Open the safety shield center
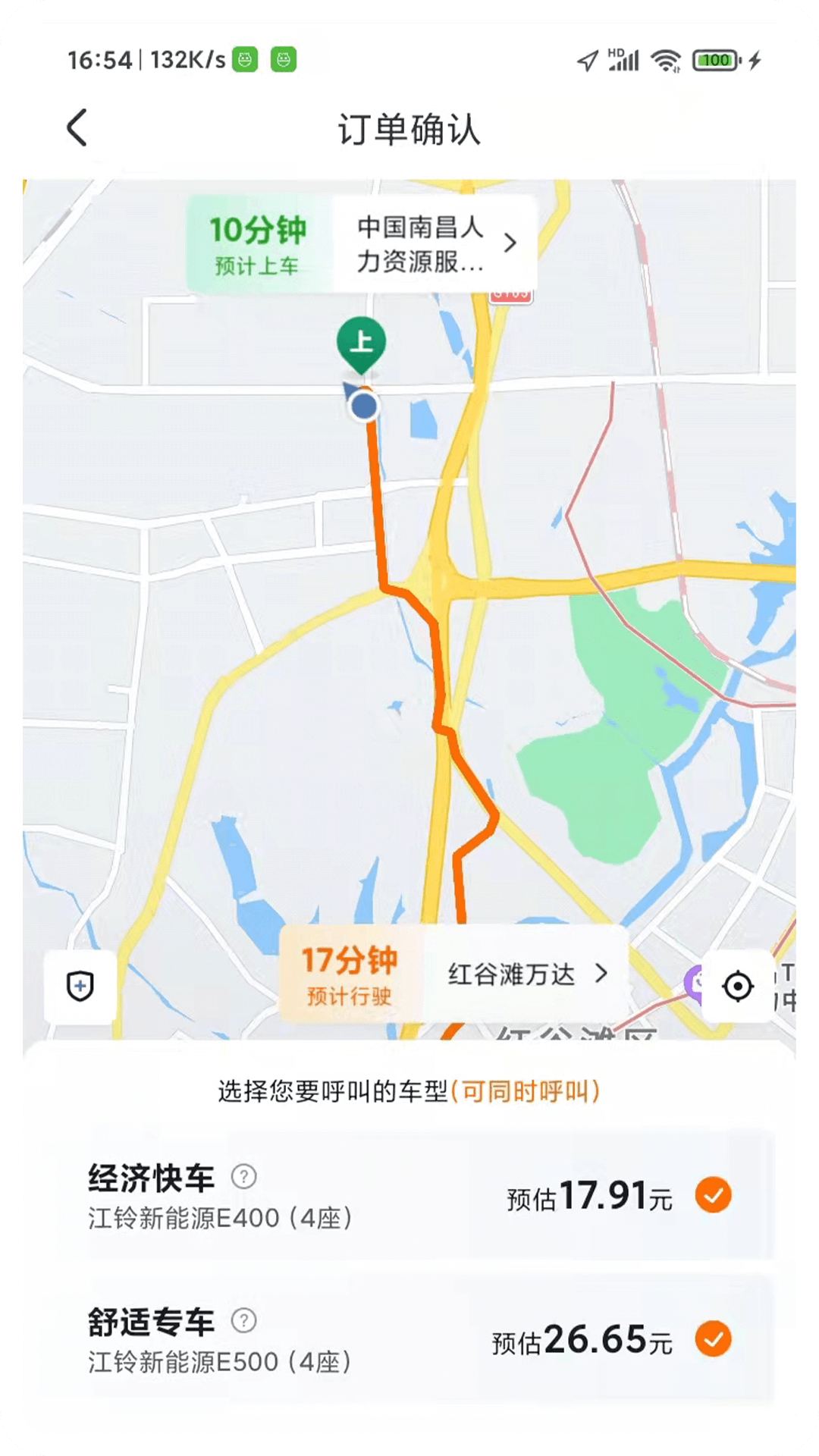Image resolution: width=819 pixels, height=1456 pixels. 80,987
